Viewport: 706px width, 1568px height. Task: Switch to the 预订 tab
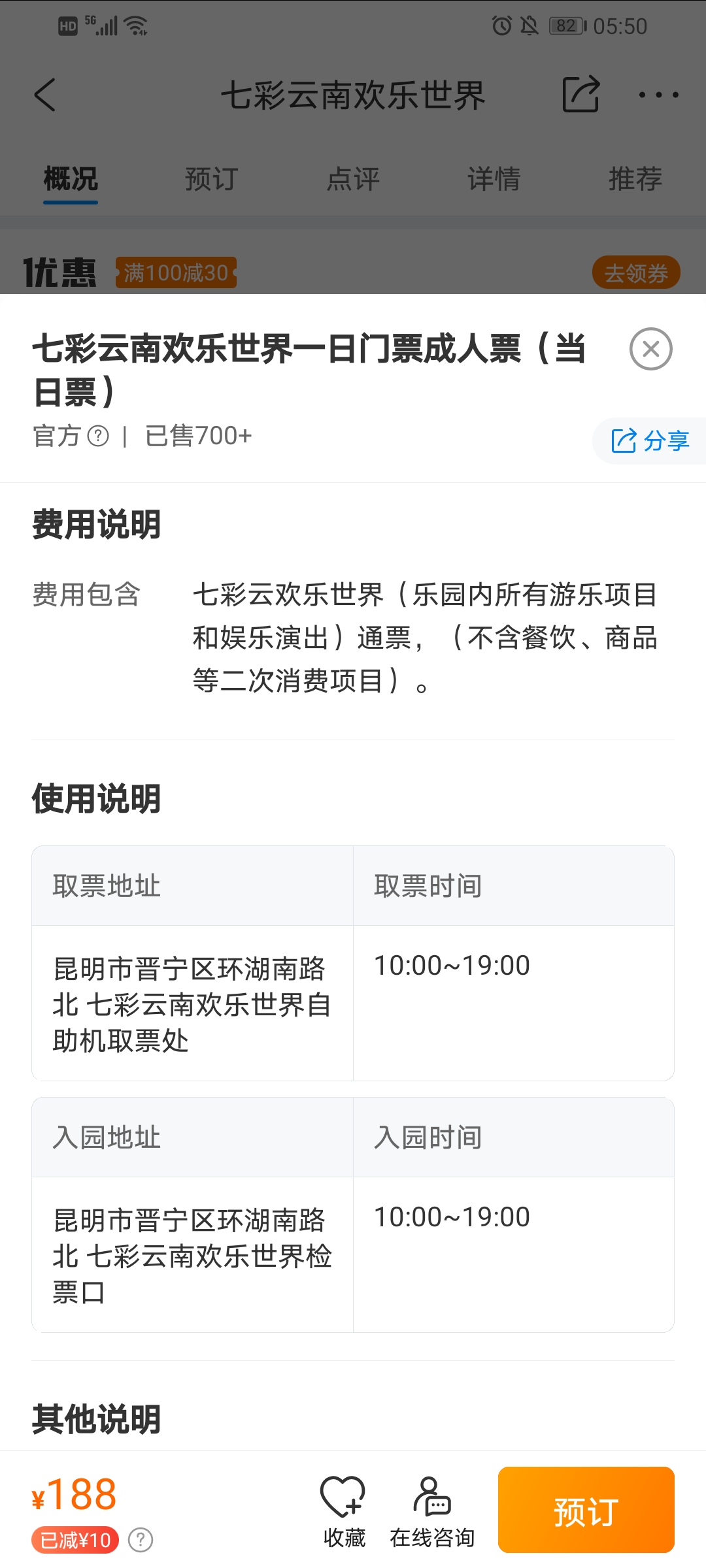tap(211, 179)
